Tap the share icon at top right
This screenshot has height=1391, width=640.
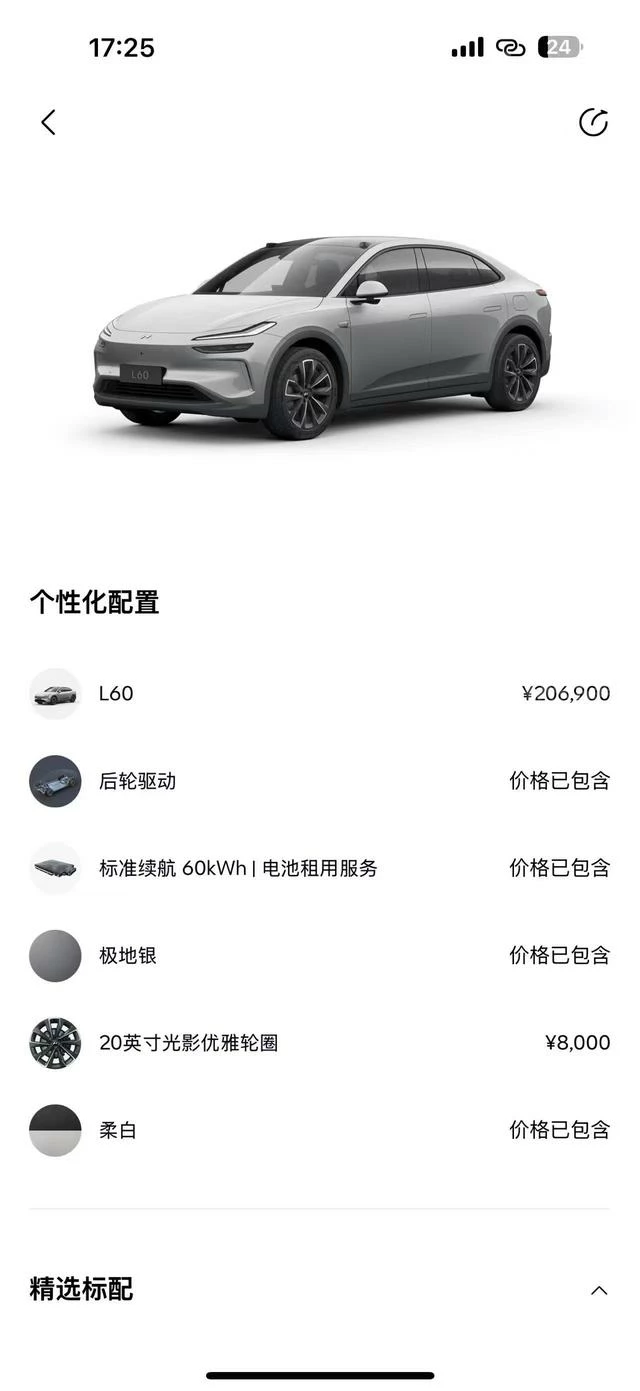[593, 122]
